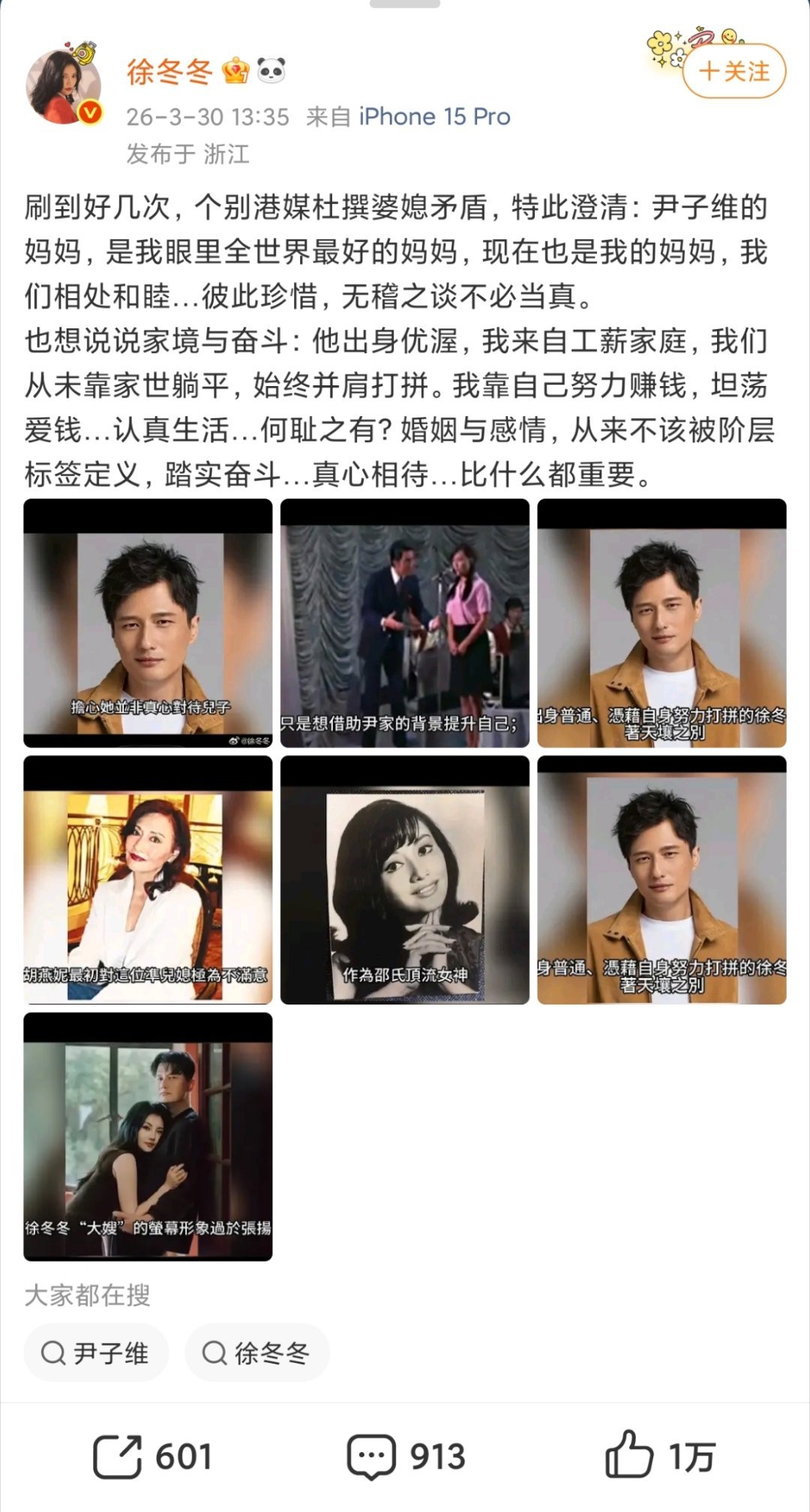Search for 尹子维 suggestion
The width and height of the screenshot is (810, 1512).
(96, 1353)
